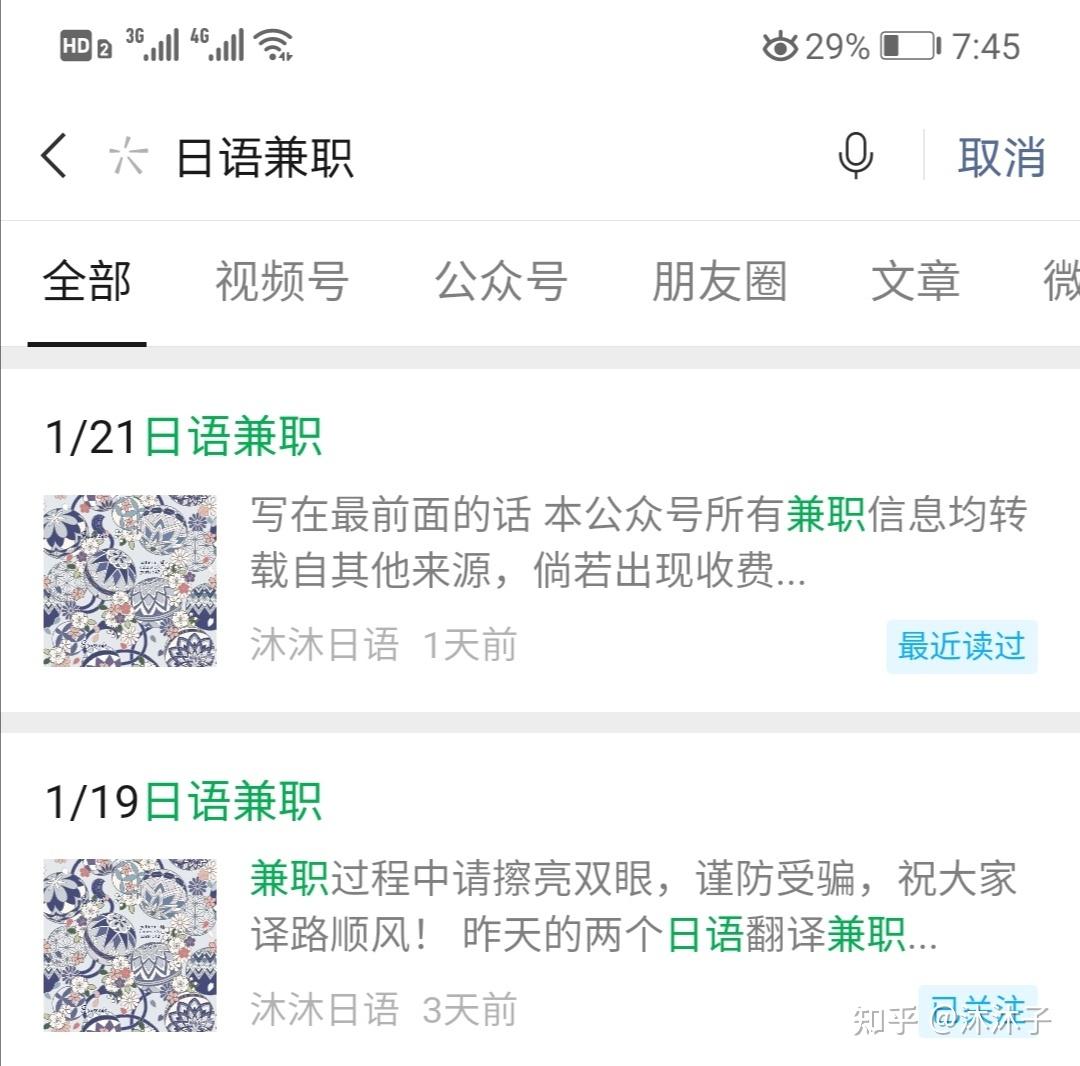
Task: Go back using the back arrow
Action: click(55, 158)
